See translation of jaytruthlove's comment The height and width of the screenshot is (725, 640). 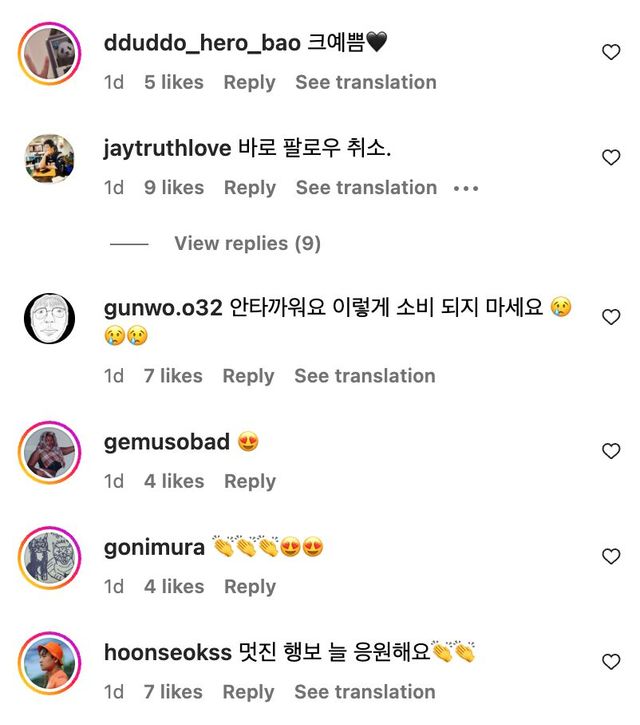365,187
